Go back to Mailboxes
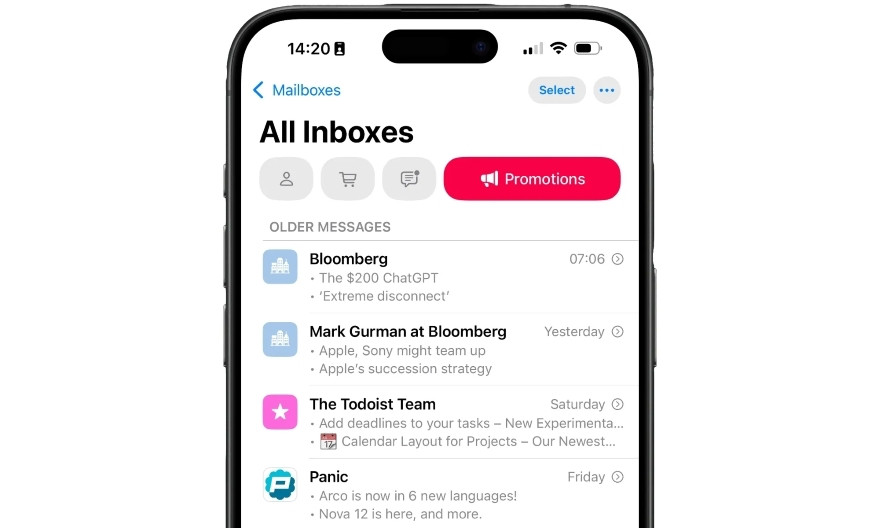This screenshot has width=880, height=528. (x=297, y=90)
